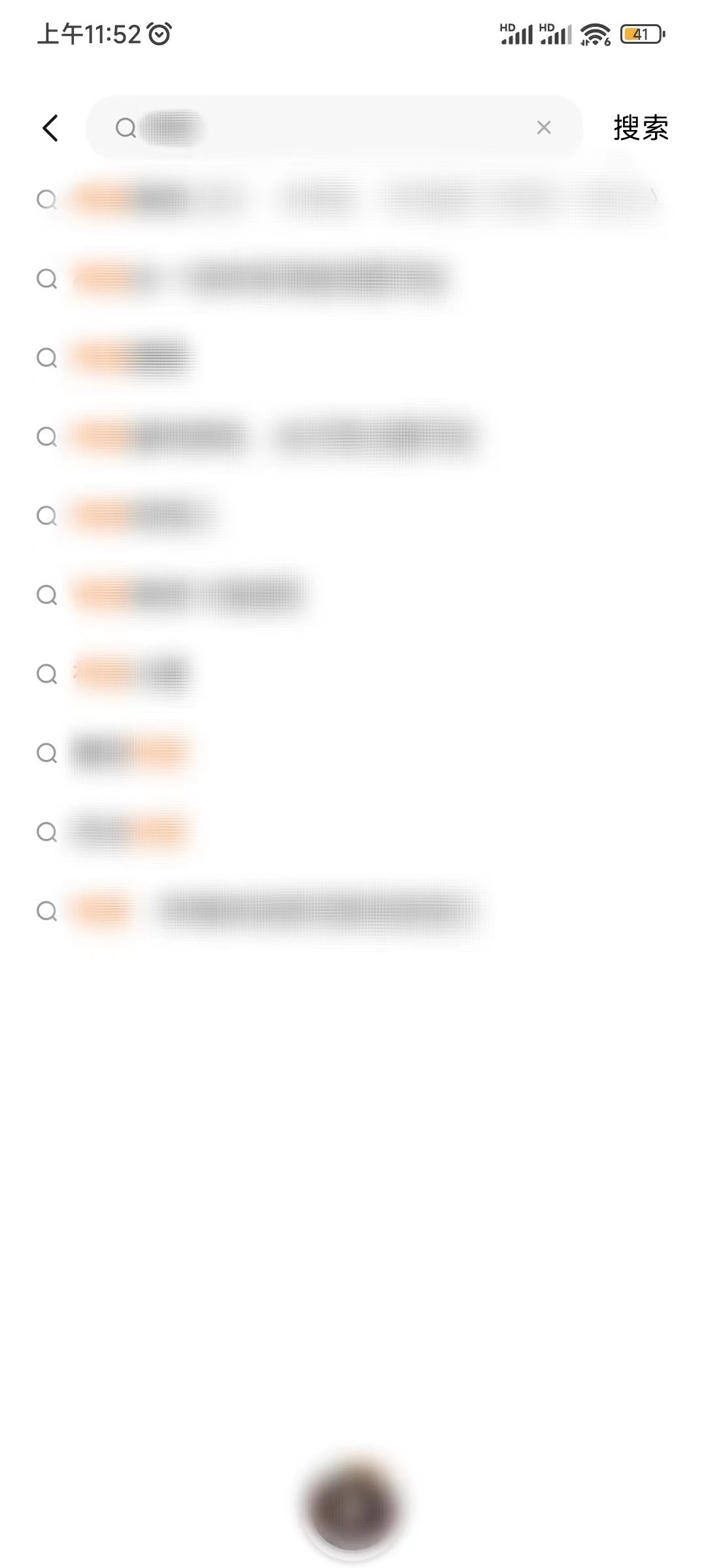Tap the 搜索 button
The height and width of the screenshot is (1568, 706).
pyautogui.click(x=641, y=128)
